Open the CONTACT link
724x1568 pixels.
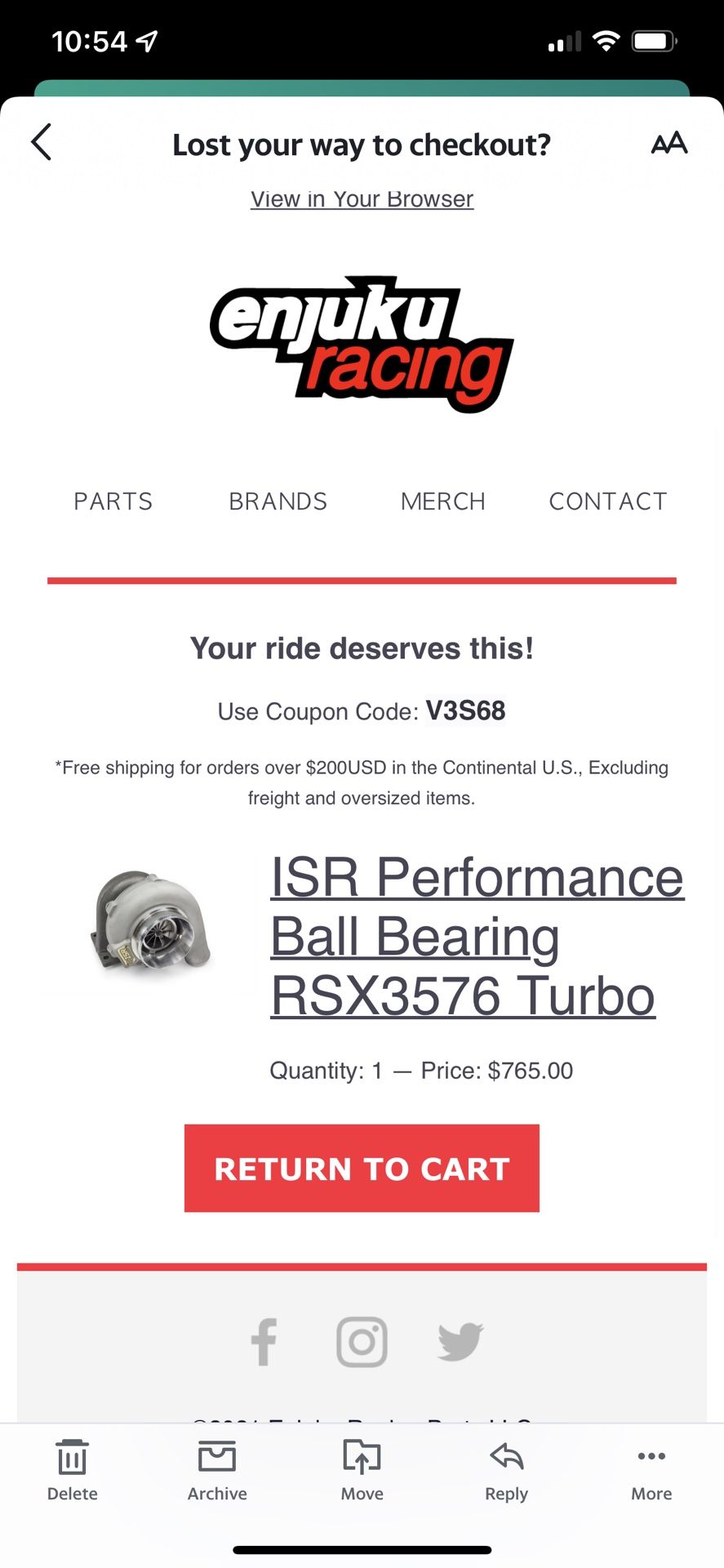click(x=607, y=501)
